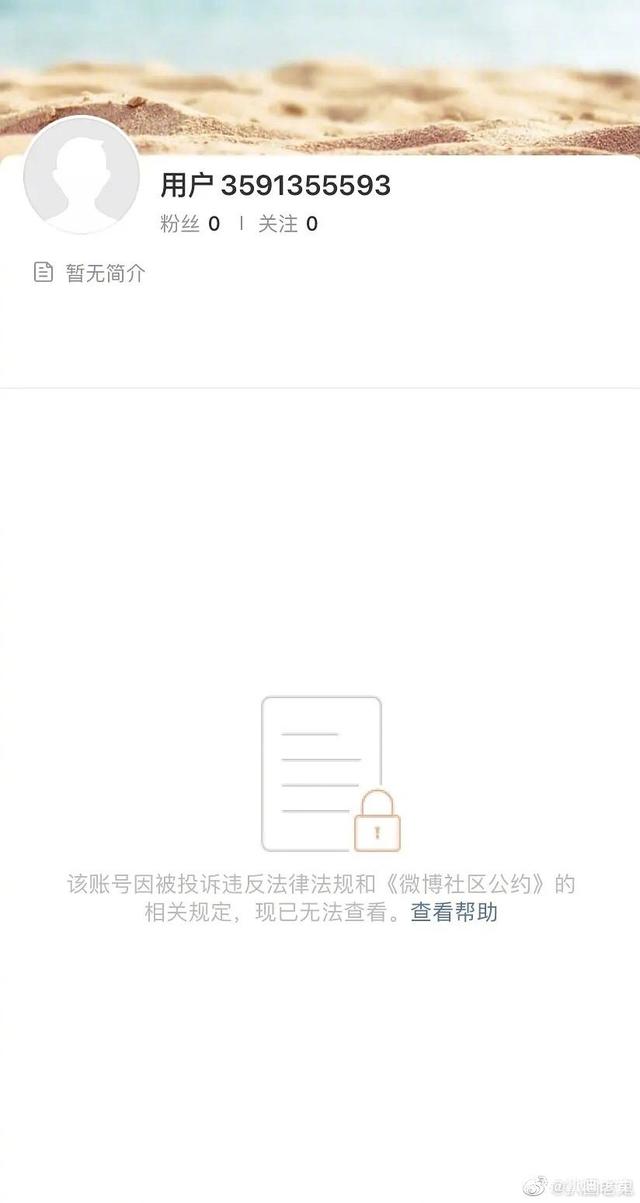Open the 粉丝 followers list
The width and height of the screenshot is (640, 1203).
point(190,224)
